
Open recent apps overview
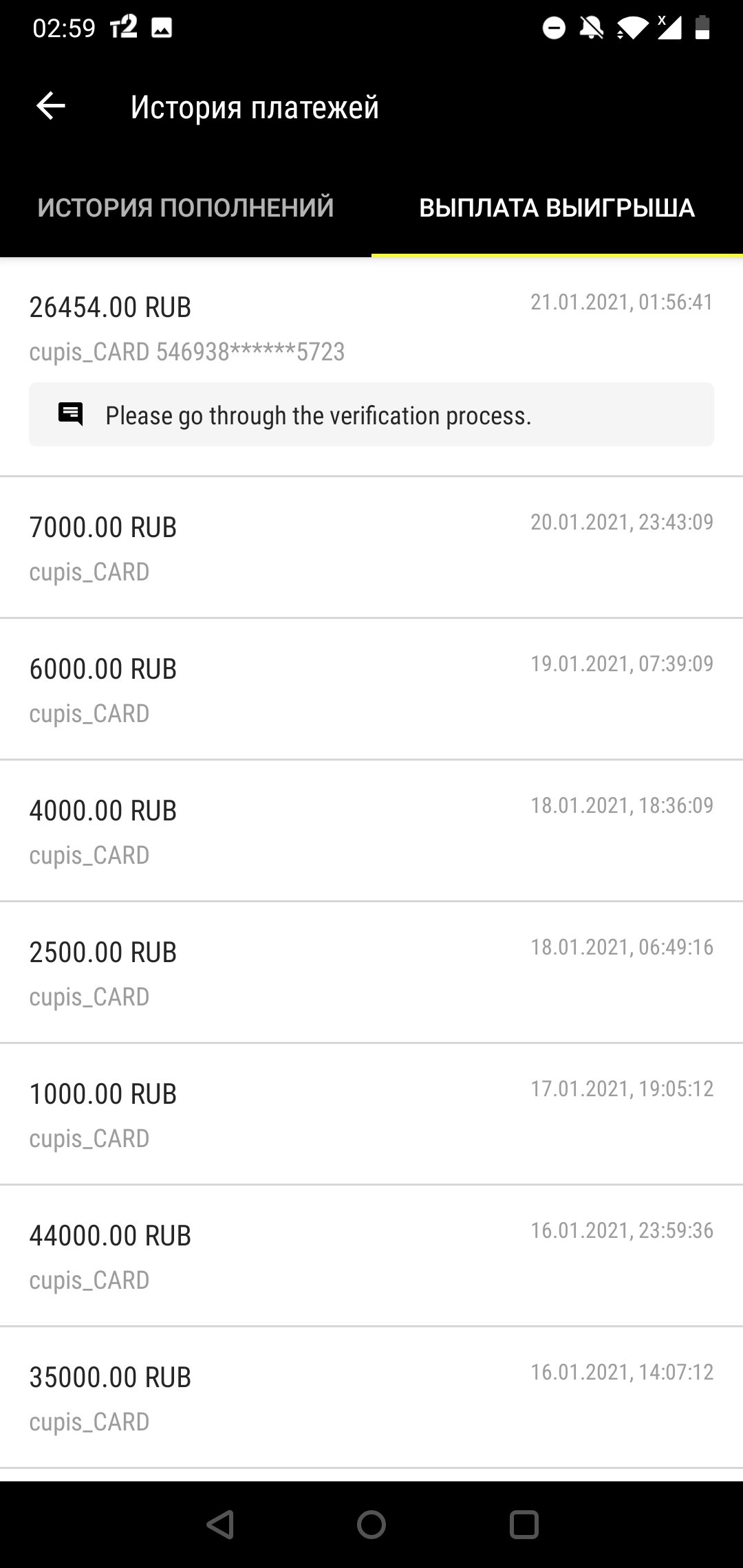[524, 1525]
